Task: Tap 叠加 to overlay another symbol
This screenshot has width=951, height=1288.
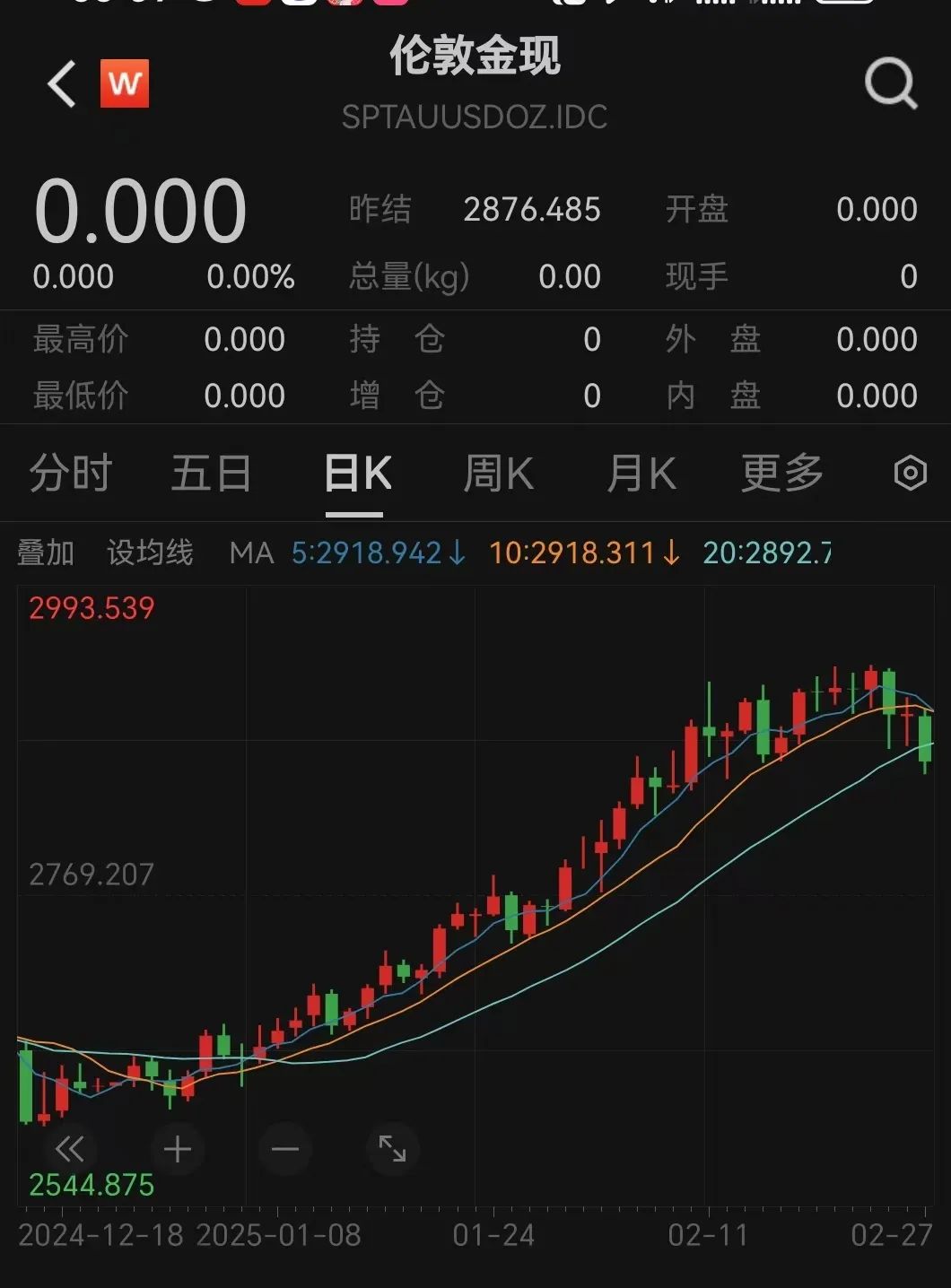Action: click(x=46, y=553)
